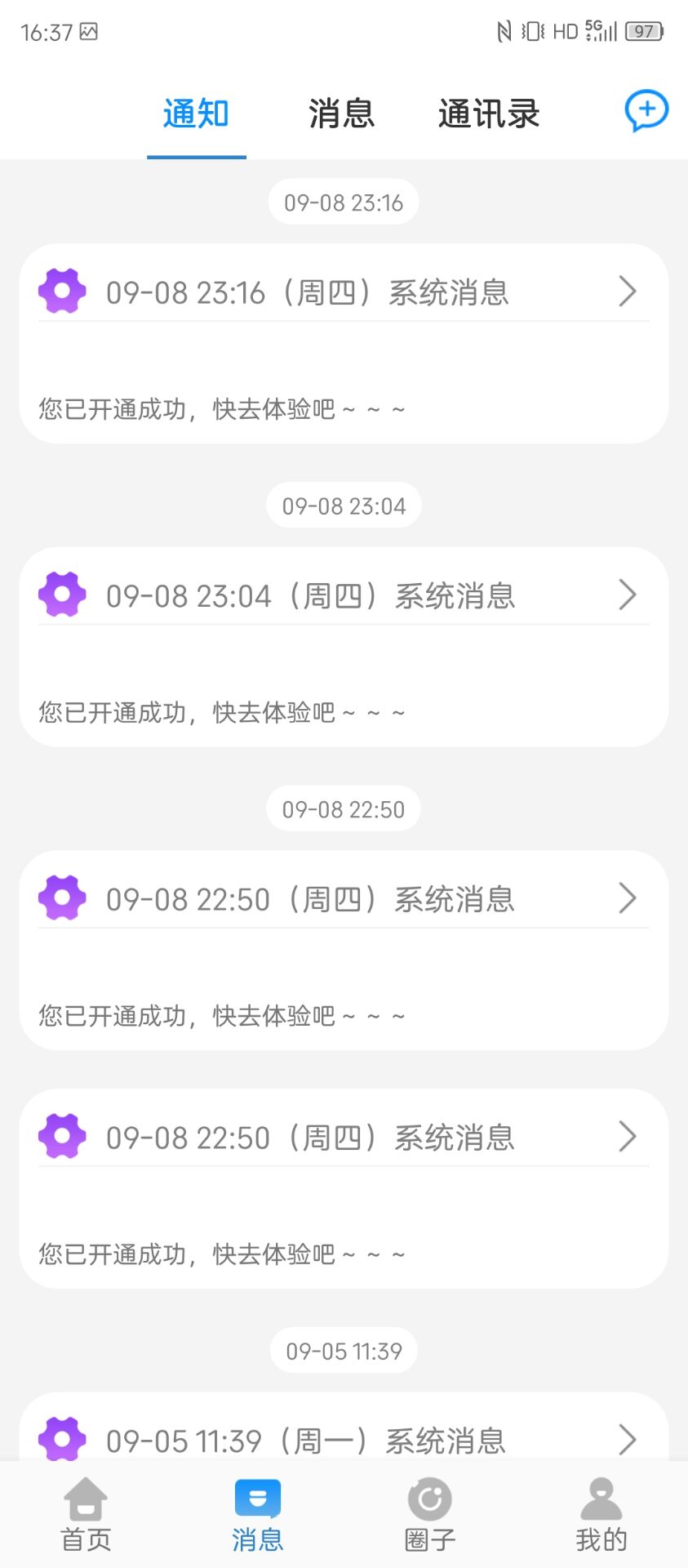This screenshot has height=1568, width=688.
Task: Expand the second 22:50 message with chevron
Action: point(627,1135)
